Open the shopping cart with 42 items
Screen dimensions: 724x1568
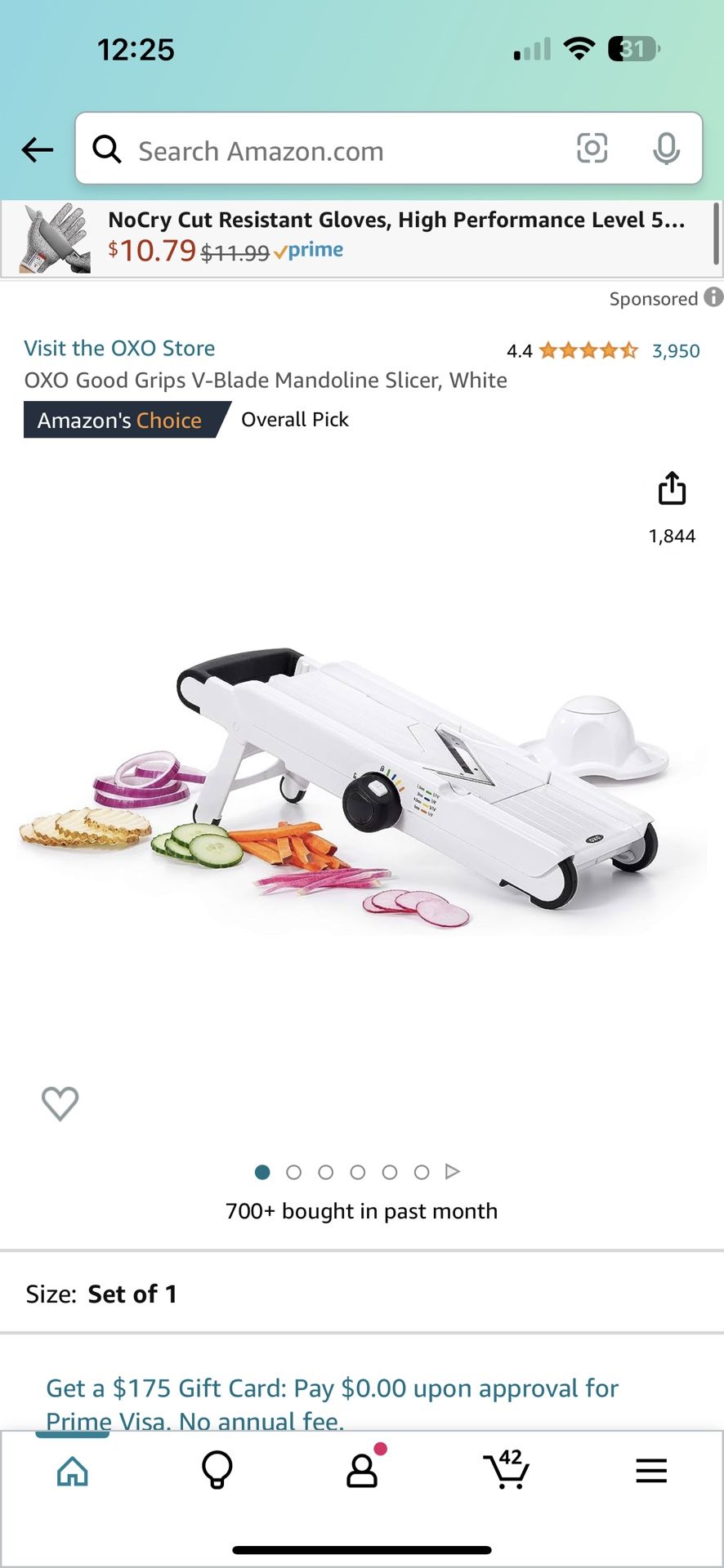pyautogui.click(x=506, y=1472)
